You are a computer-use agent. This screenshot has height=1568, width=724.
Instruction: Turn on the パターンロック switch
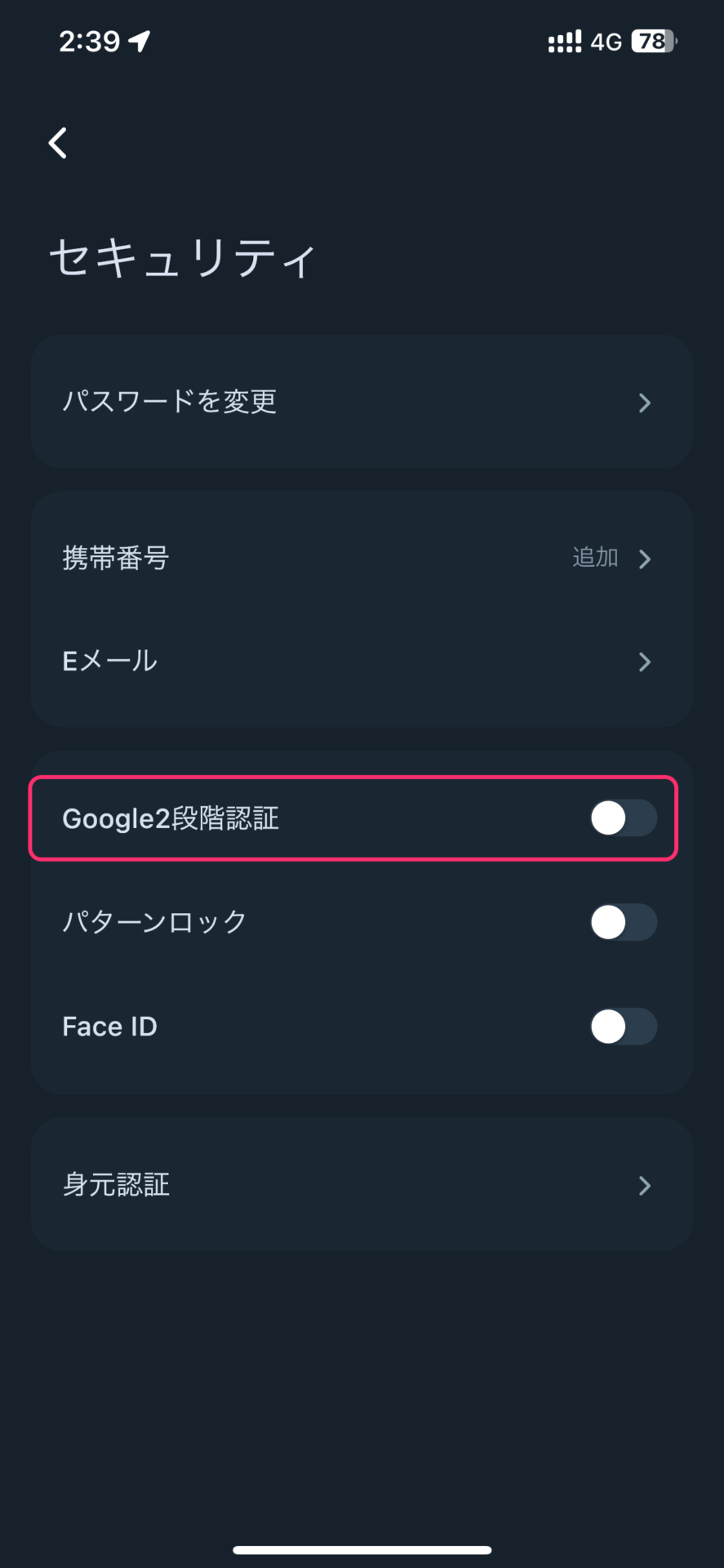624,922
